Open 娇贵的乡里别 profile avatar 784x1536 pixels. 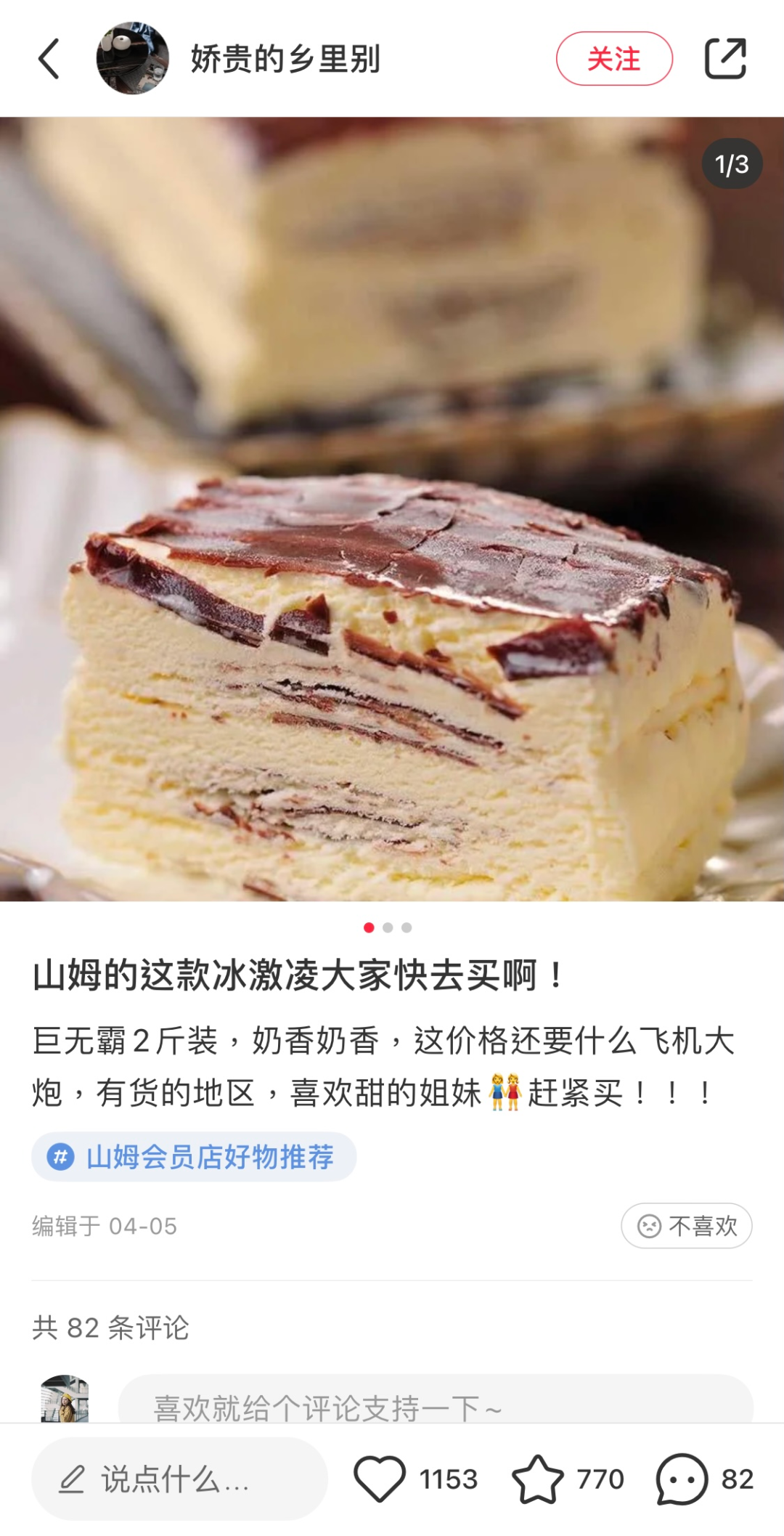click(x=132, y=59)
